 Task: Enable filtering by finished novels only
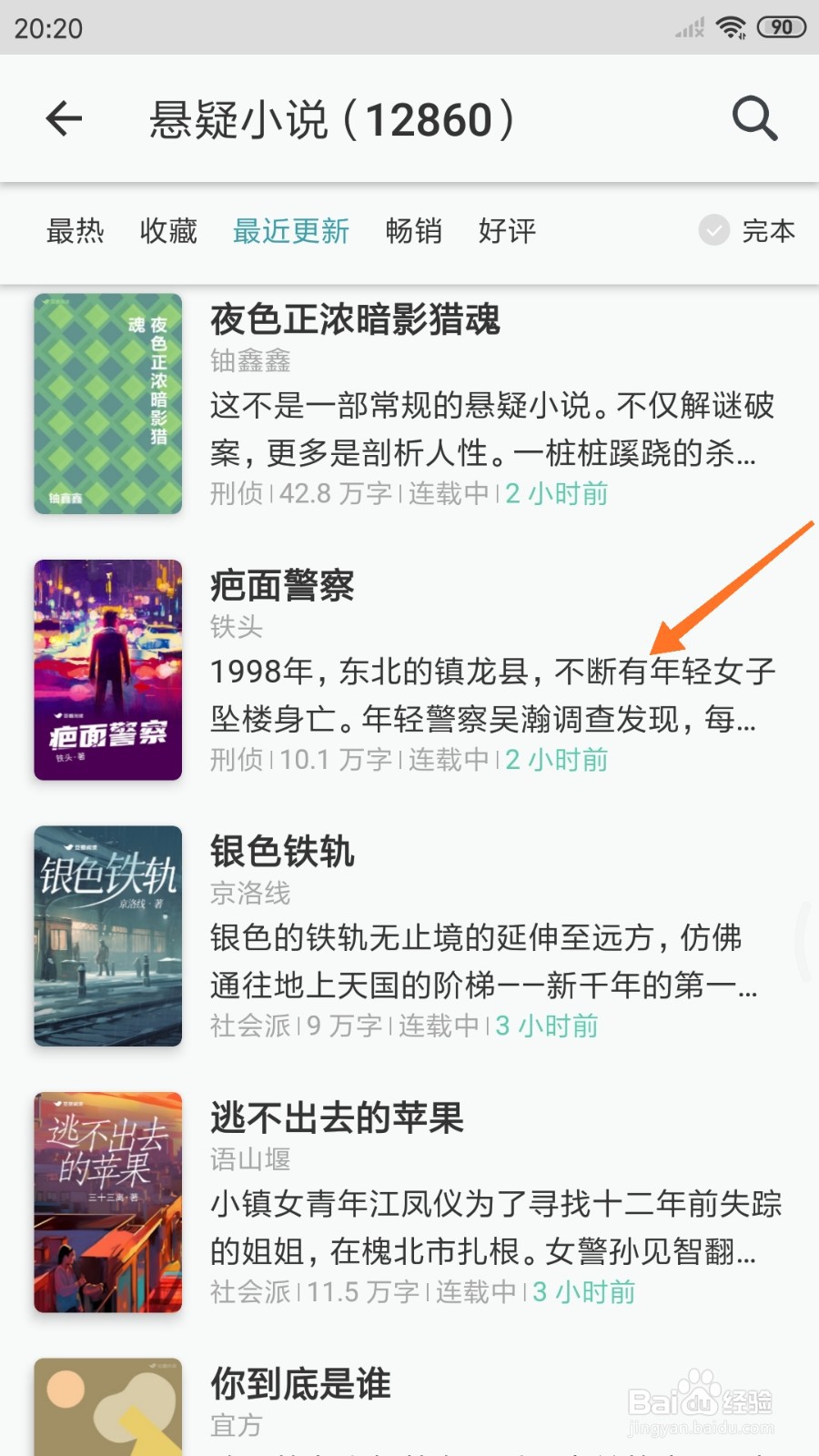[769, 232]
